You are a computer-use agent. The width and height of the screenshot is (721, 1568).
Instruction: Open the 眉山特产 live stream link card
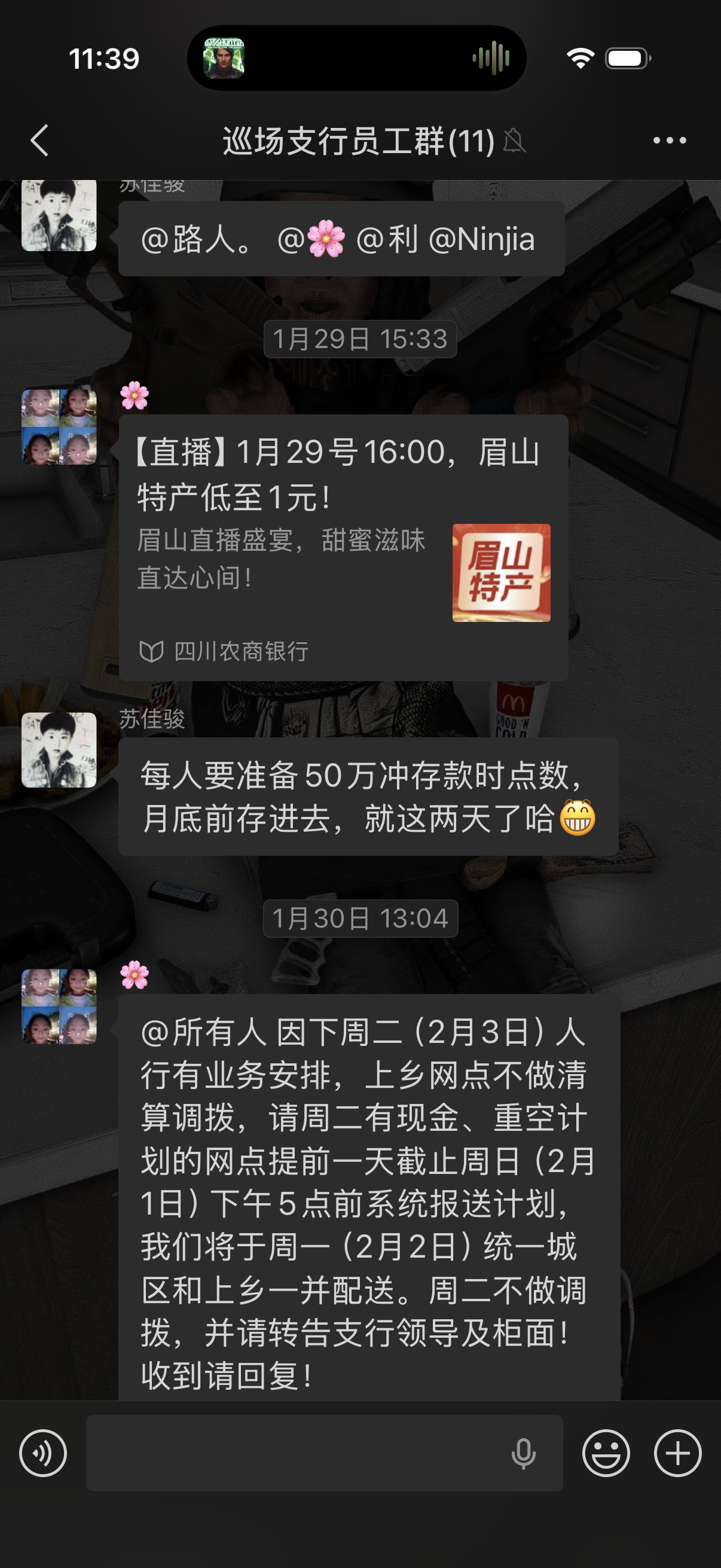point(343,548)
